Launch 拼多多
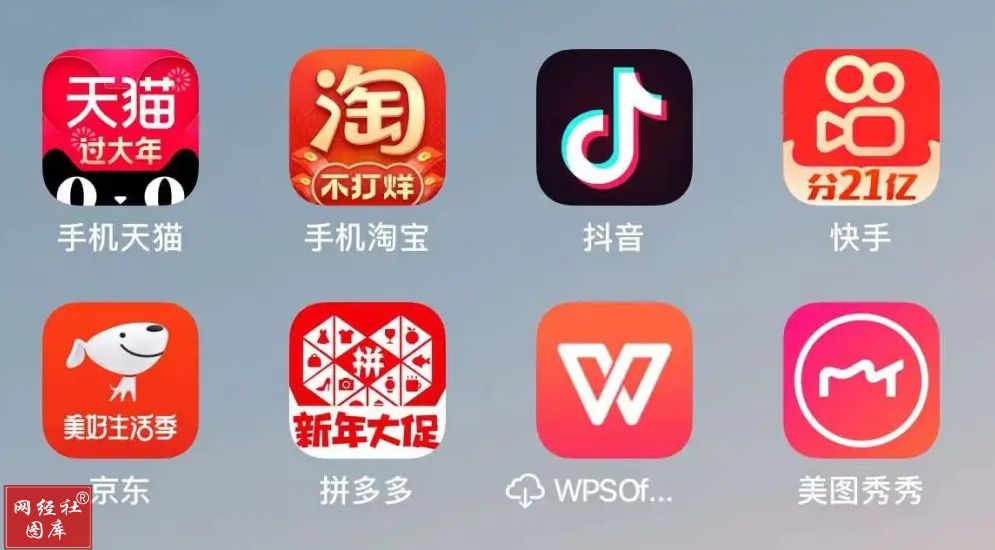995x550 pixels. click(x=367, y=380)
